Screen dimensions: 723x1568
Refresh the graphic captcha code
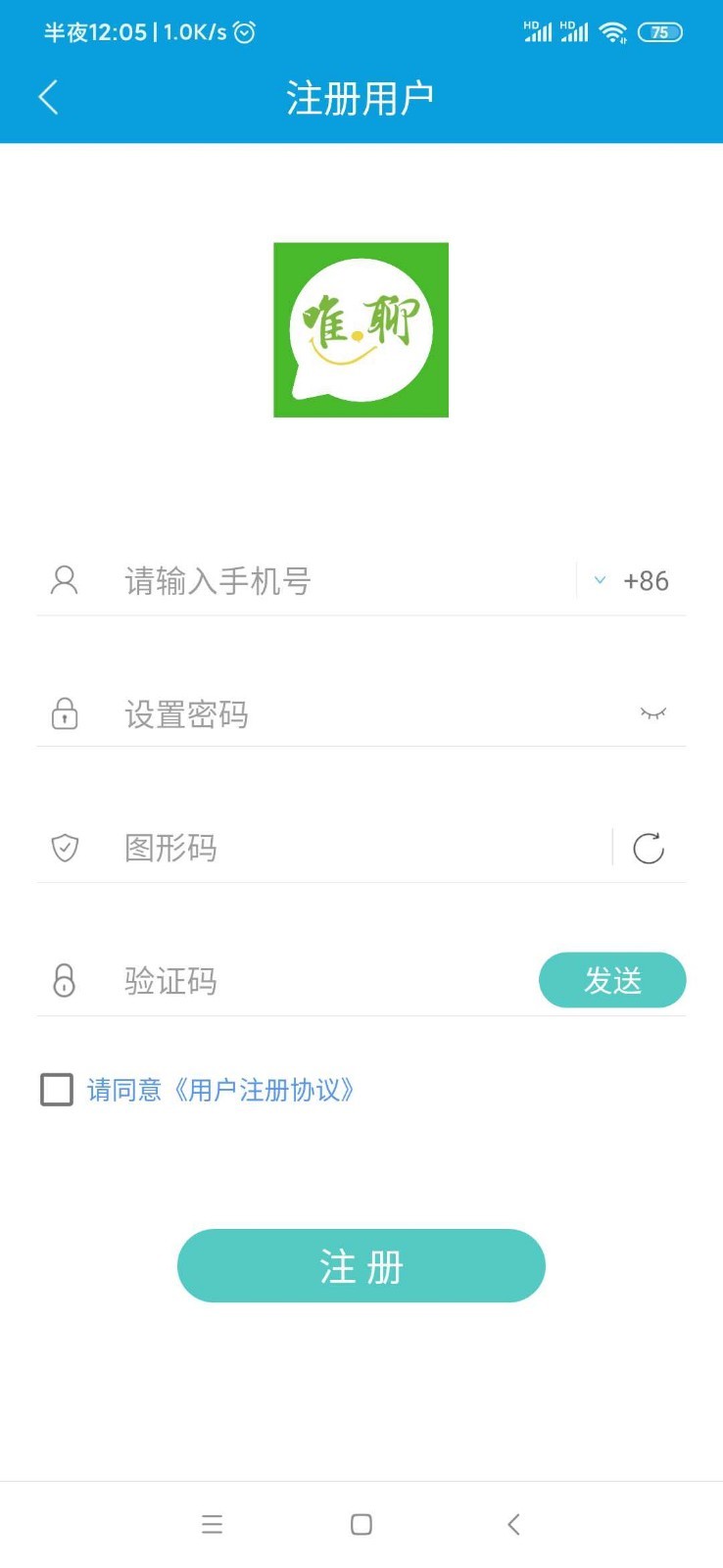649,848
